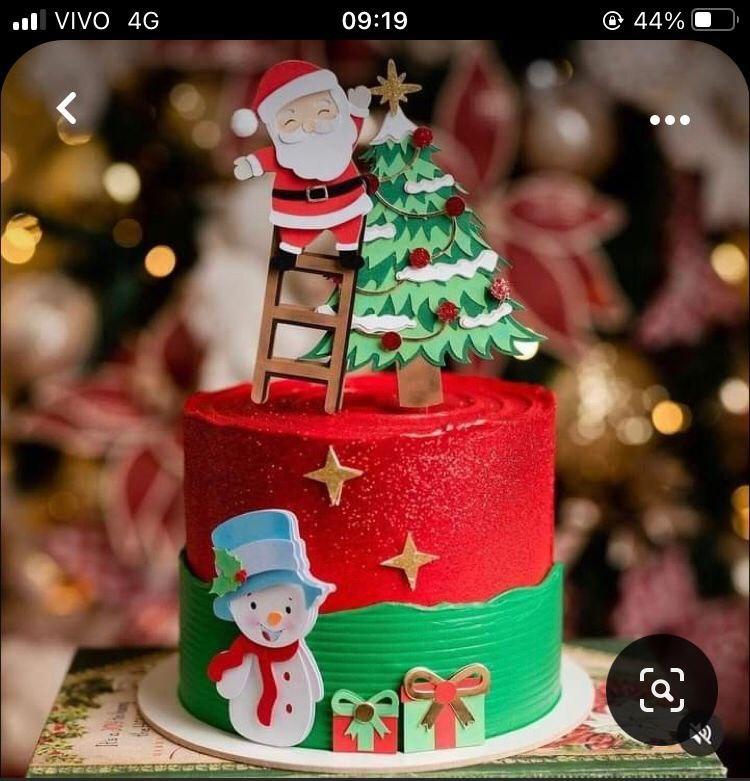Start a visual search on the cake
The height and width of the screenshot is (781, 750).
pyautogui.click(x=660, y=688)
